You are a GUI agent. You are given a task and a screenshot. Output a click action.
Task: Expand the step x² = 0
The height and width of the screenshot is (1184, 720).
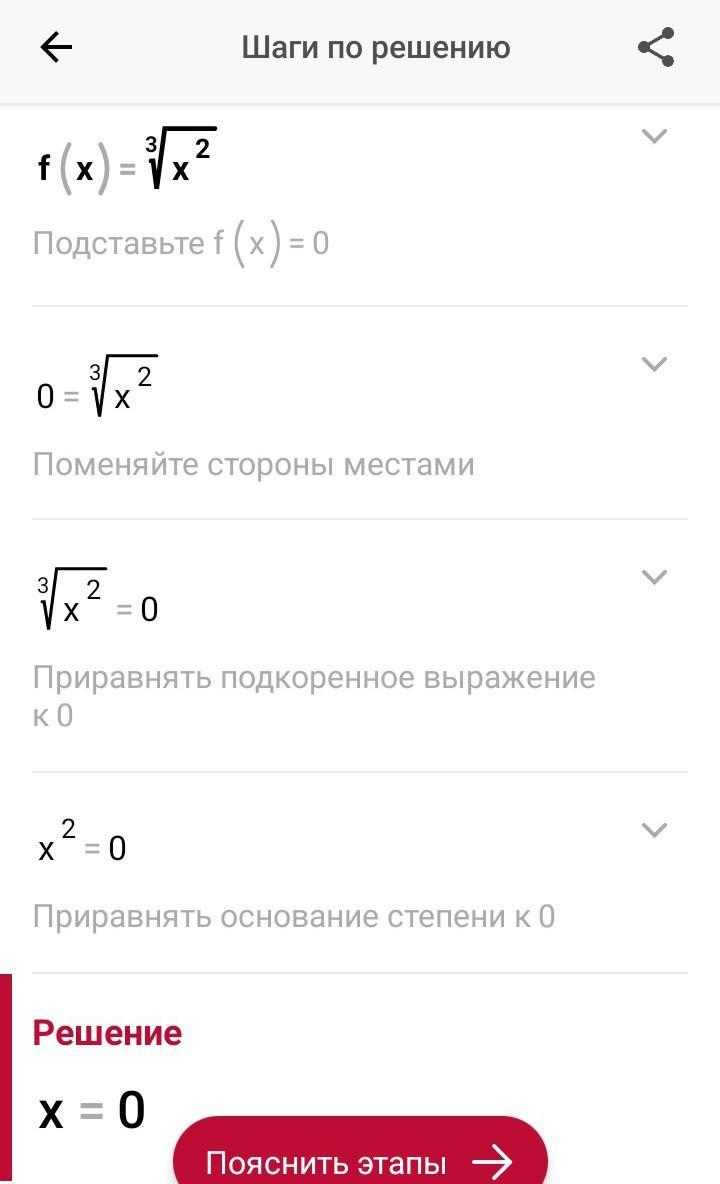653,830
